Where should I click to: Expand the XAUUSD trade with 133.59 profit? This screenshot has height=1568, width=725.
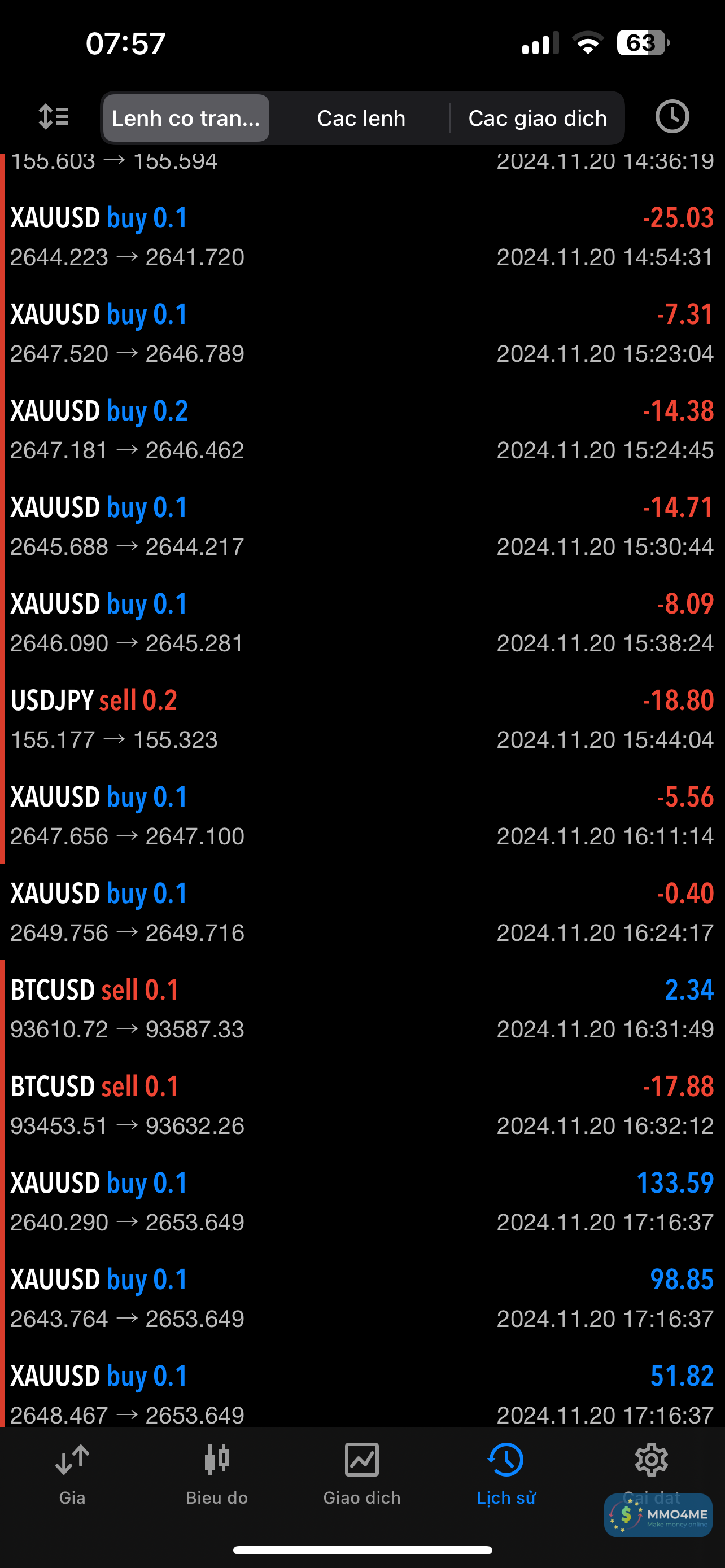(x=362, y=1202)
